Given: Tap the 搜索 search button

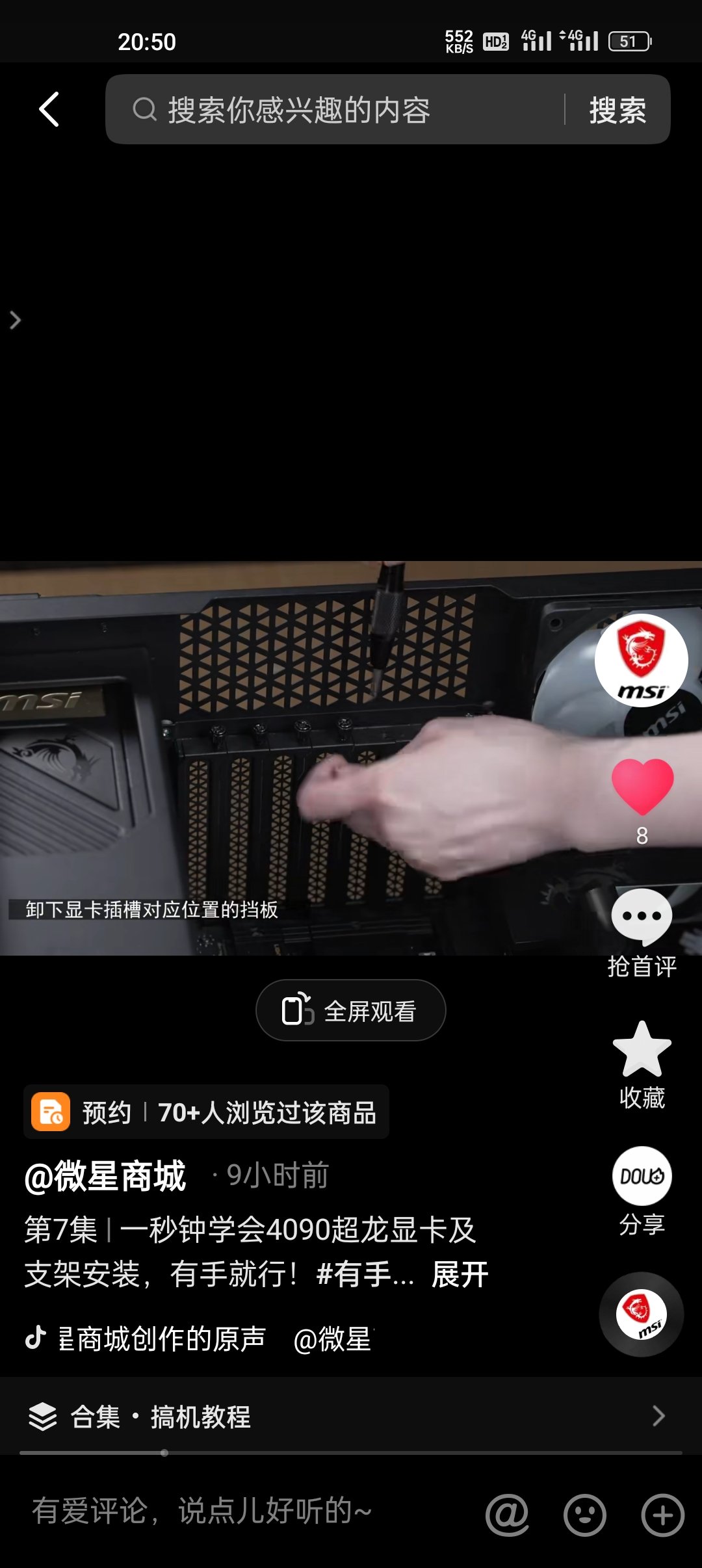Looking at the screenshot, I should click(617, 109).
